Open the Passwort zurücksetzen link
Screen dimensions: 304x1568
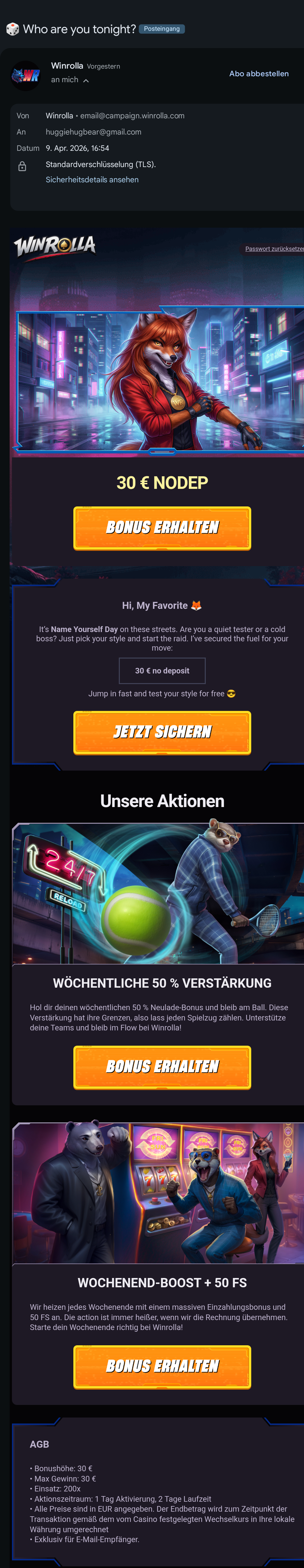(273, 249)
